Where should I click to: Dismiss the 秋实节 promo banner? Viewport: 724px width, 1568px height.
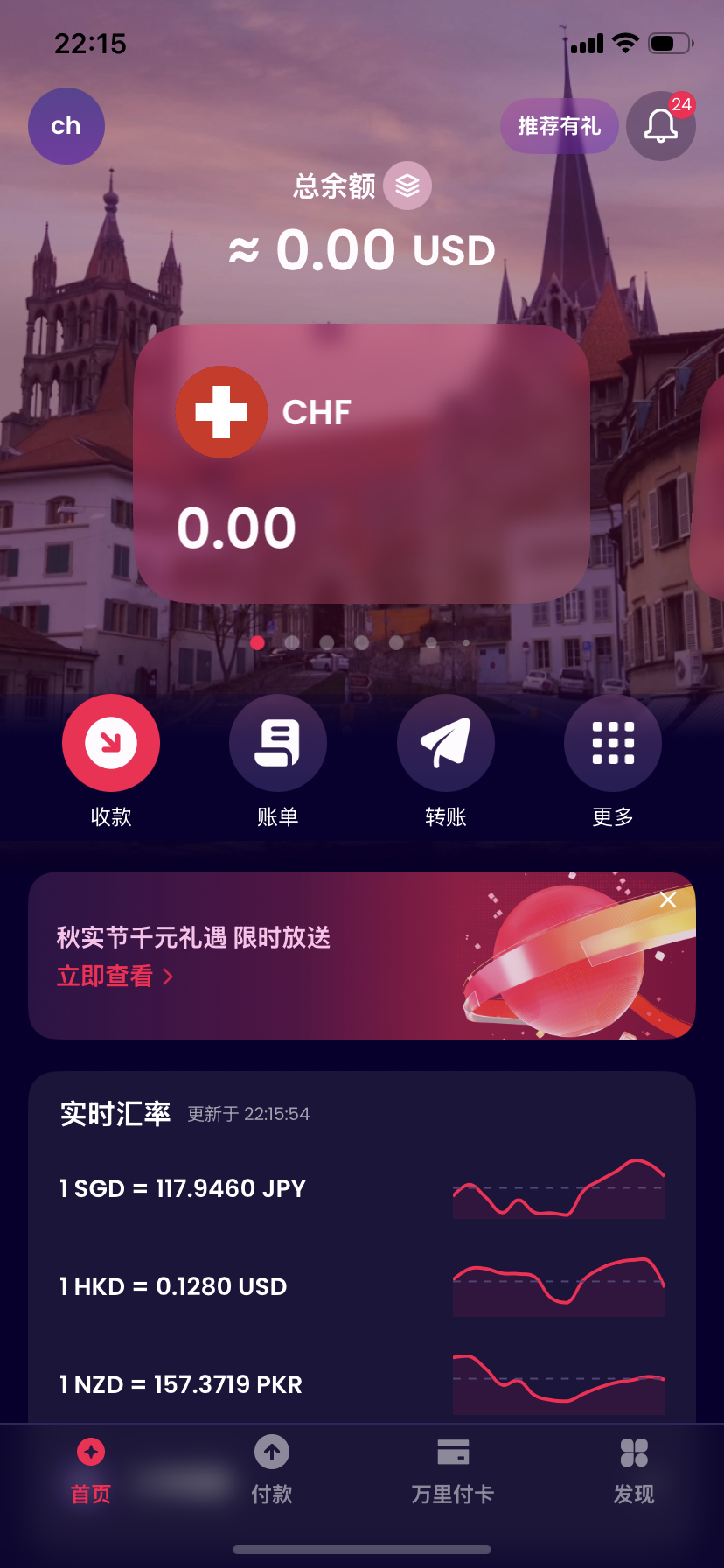click(668, 899)
